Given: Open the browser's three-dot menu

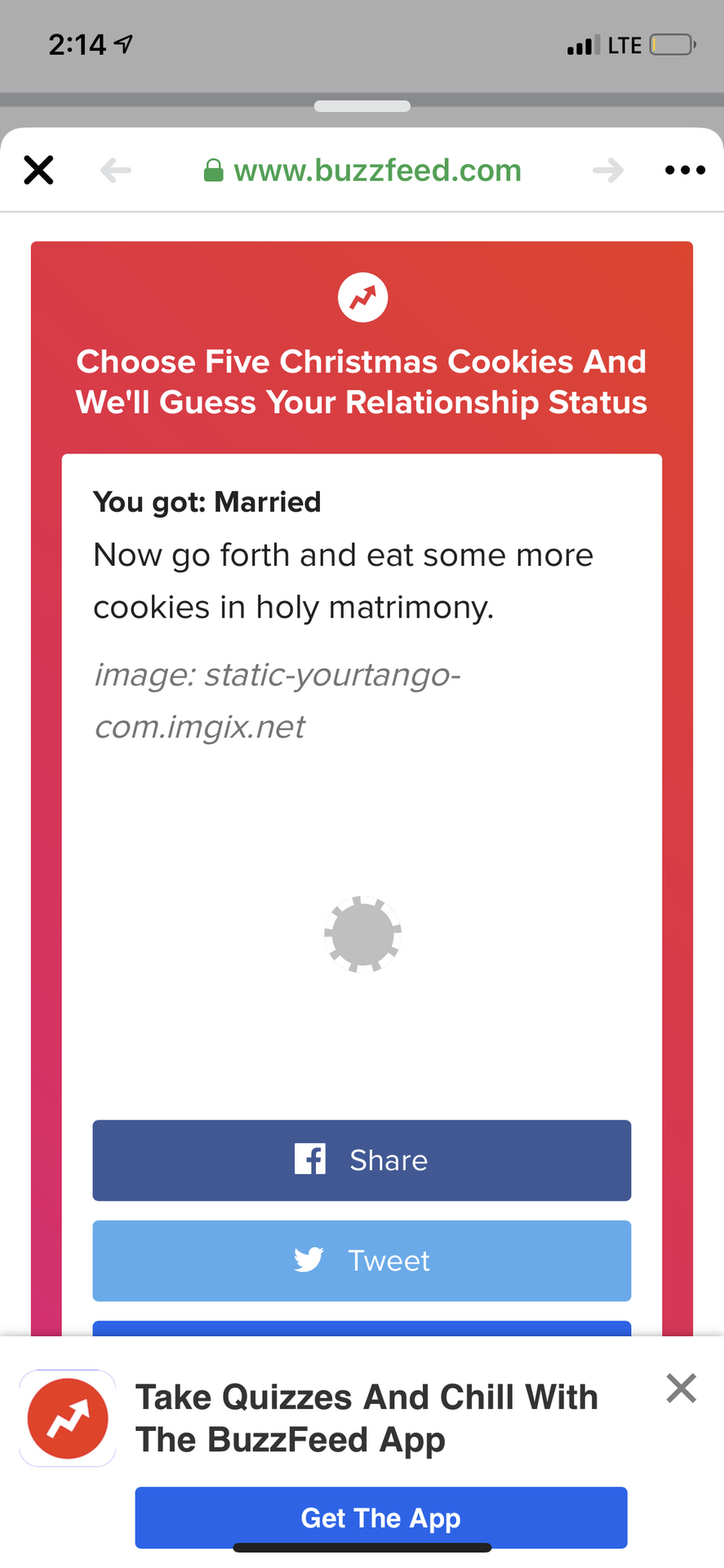Looking at the screenshot, I should tap(685, 170).
